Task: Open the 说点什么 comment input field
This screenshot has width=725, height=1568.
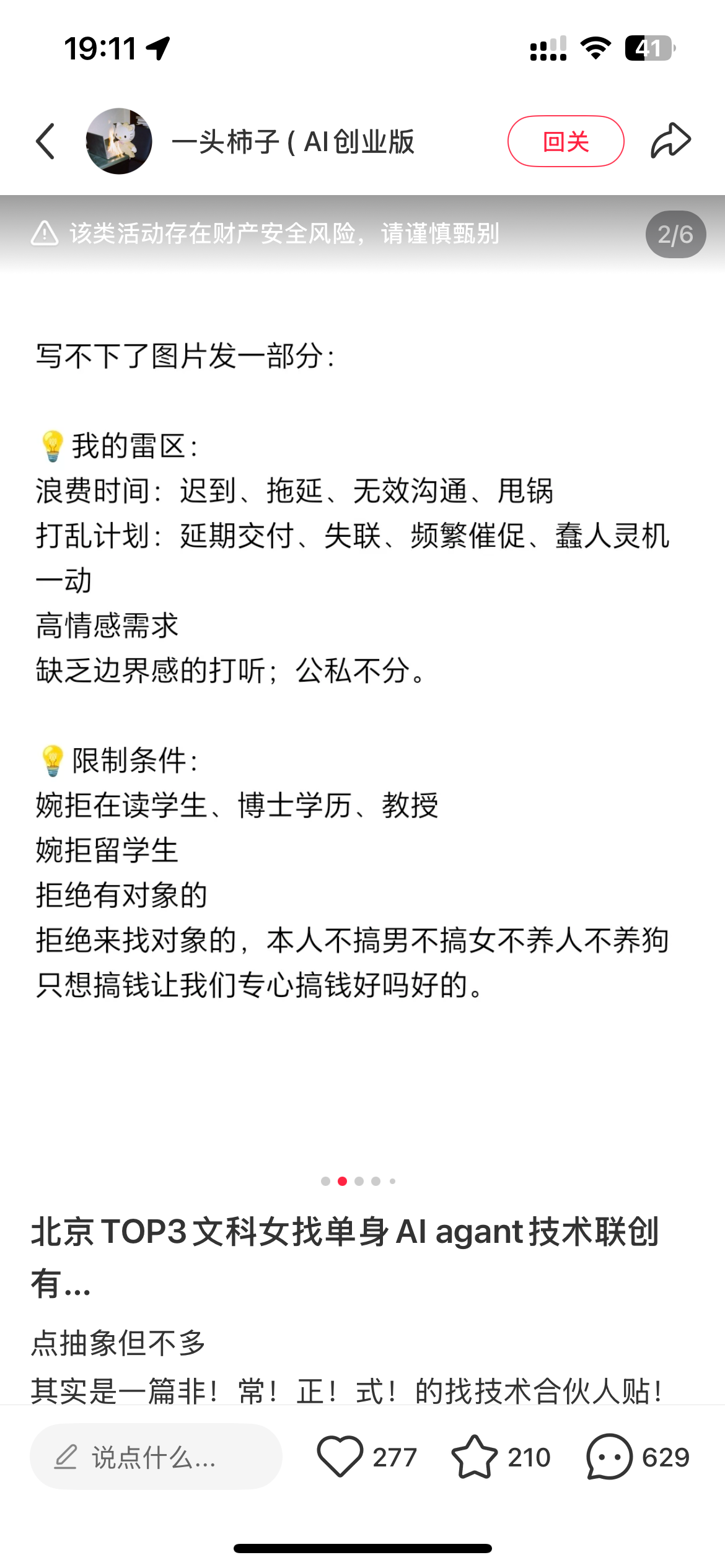Action: pyautogui.click(x=156, y=1457)
